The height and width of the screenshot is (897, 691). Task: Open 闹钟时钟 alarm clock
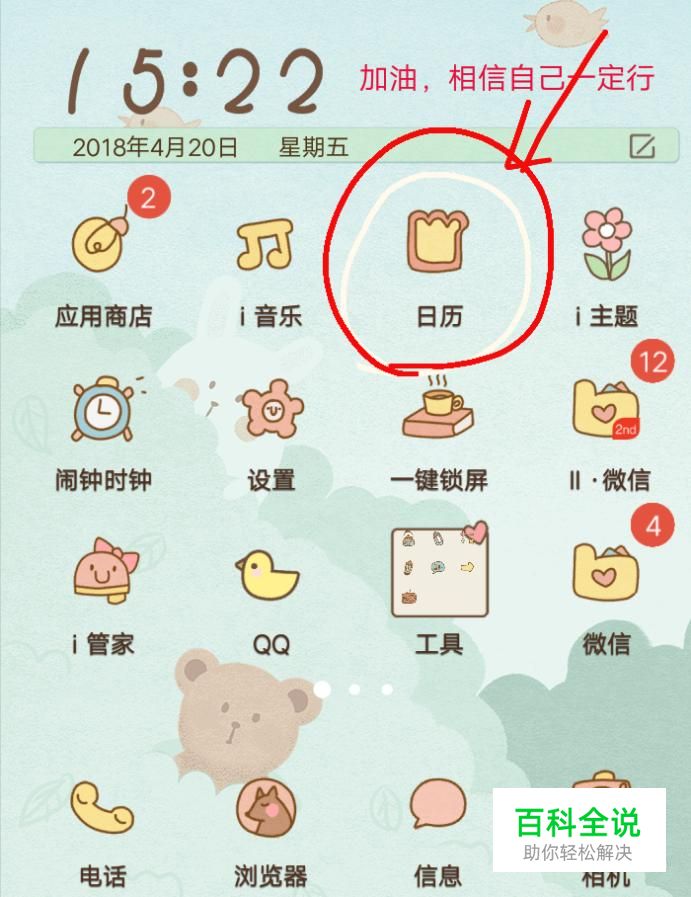click(103, 410)
